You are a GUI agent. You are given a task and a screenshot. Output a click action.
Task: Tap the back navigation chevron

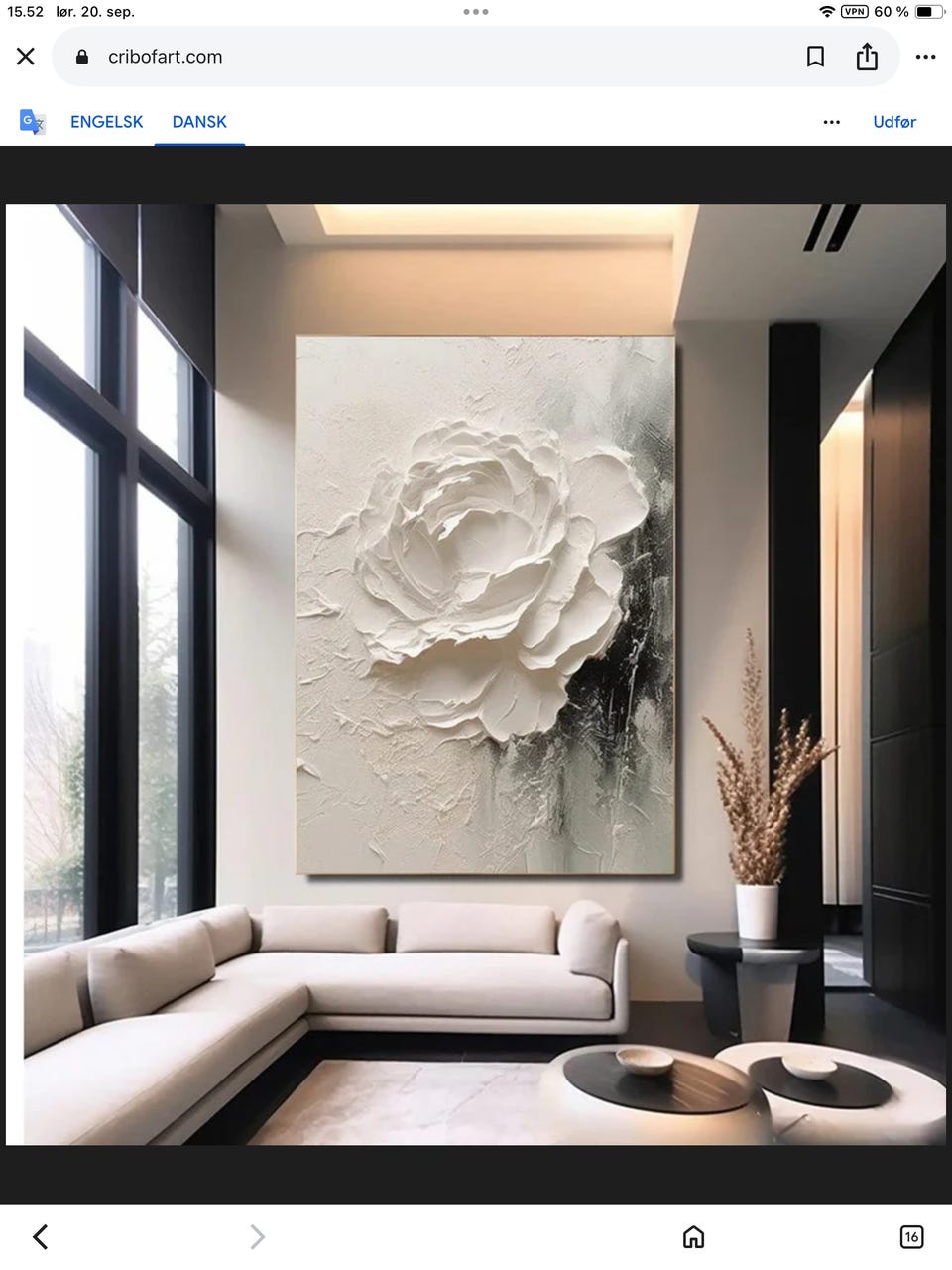pos(40,1237)
